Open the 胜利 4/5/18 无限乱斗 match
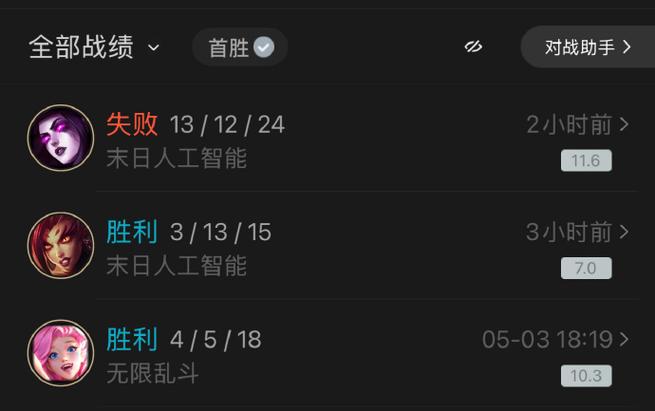The width and height of the screenshot is (655, 411). tap(330, 353)
